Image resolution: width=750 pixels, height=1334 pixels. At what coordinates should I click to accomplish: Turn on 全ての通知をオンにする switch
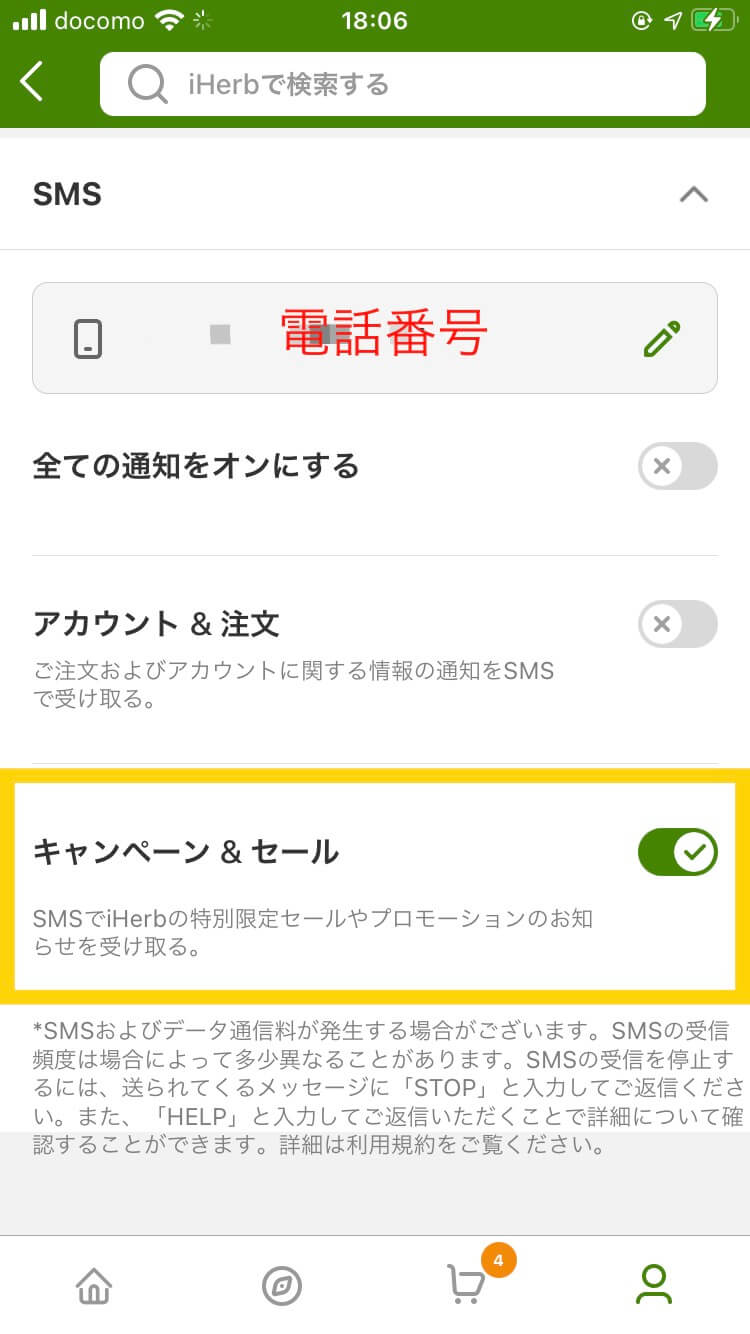tap(678, 466)
